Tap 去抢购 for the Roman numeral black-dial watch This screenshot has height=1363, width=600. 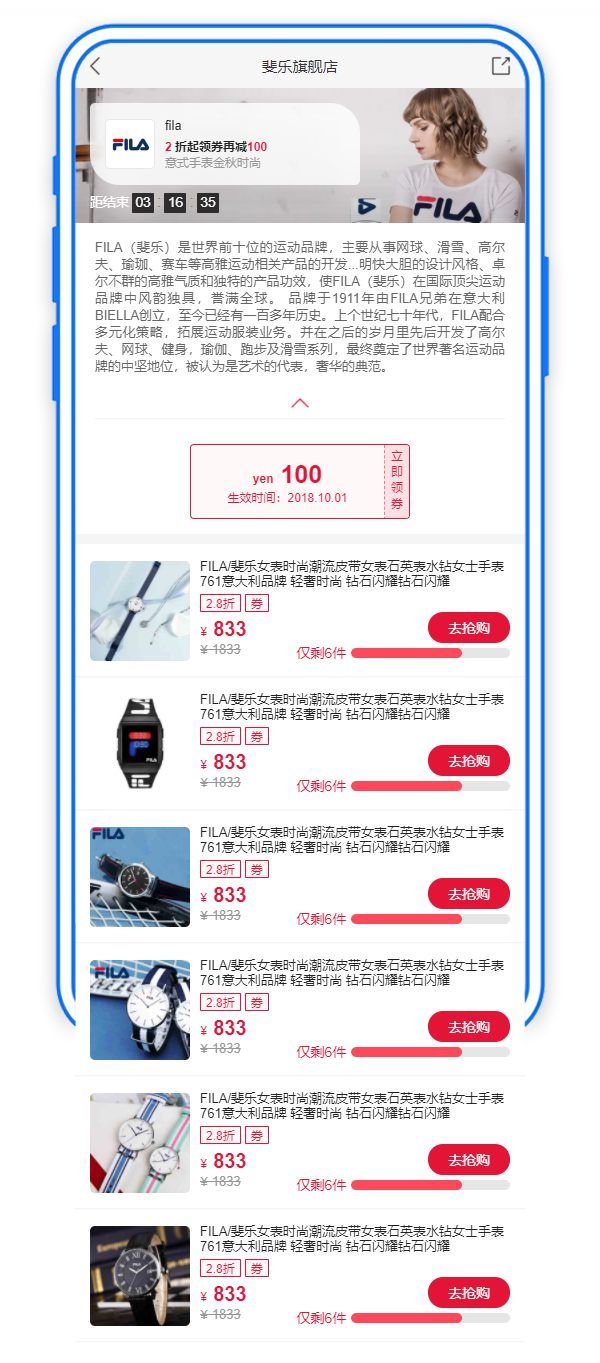[468, 1293]
